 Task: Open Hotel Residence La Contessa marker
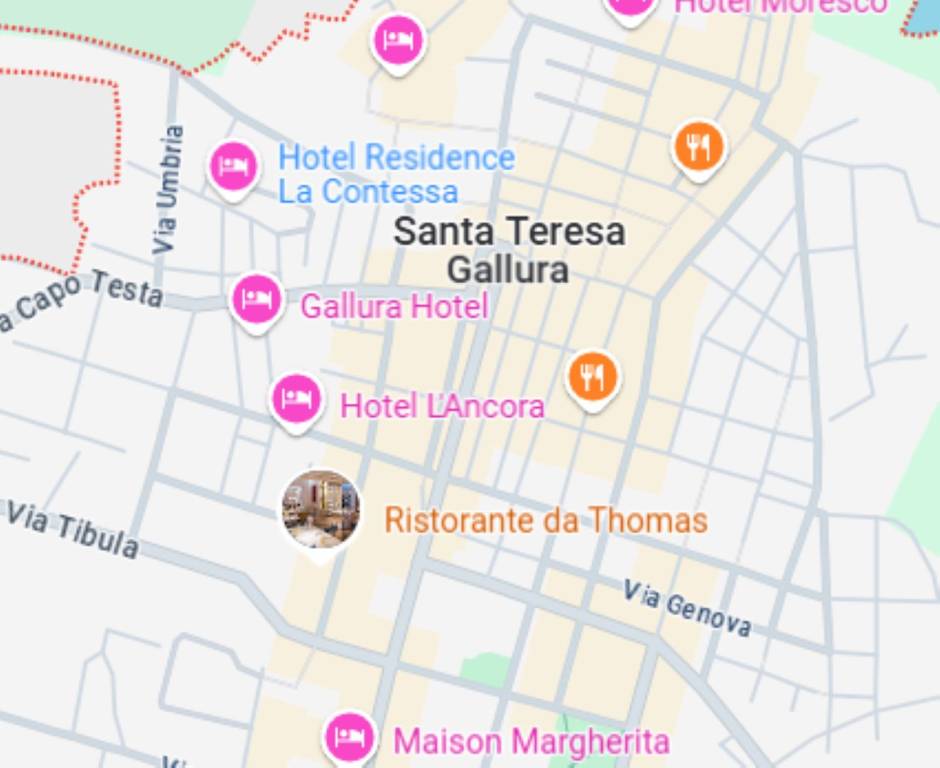(233, 166)
